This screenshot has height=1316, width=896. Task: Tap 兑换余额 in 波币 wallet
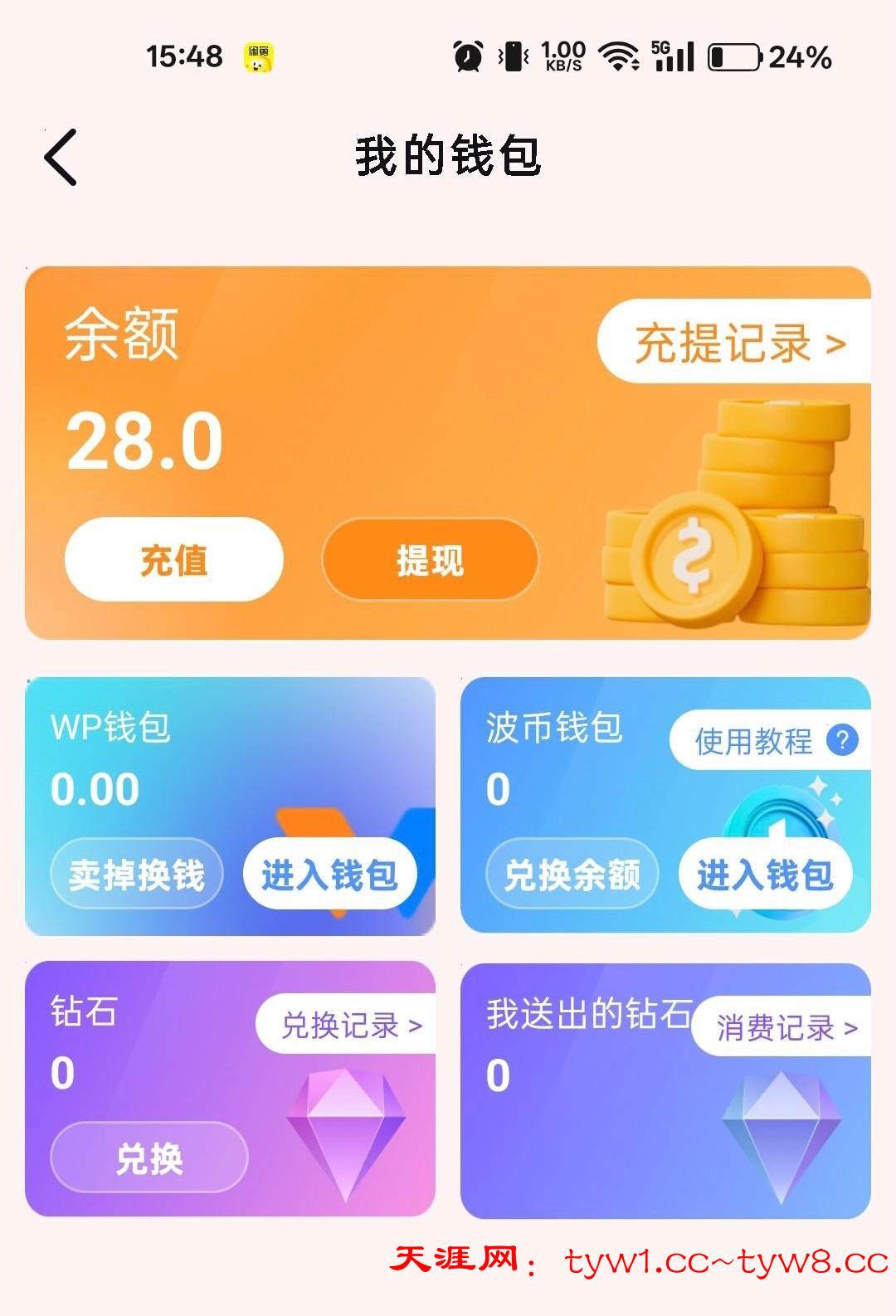coord(572,875)
